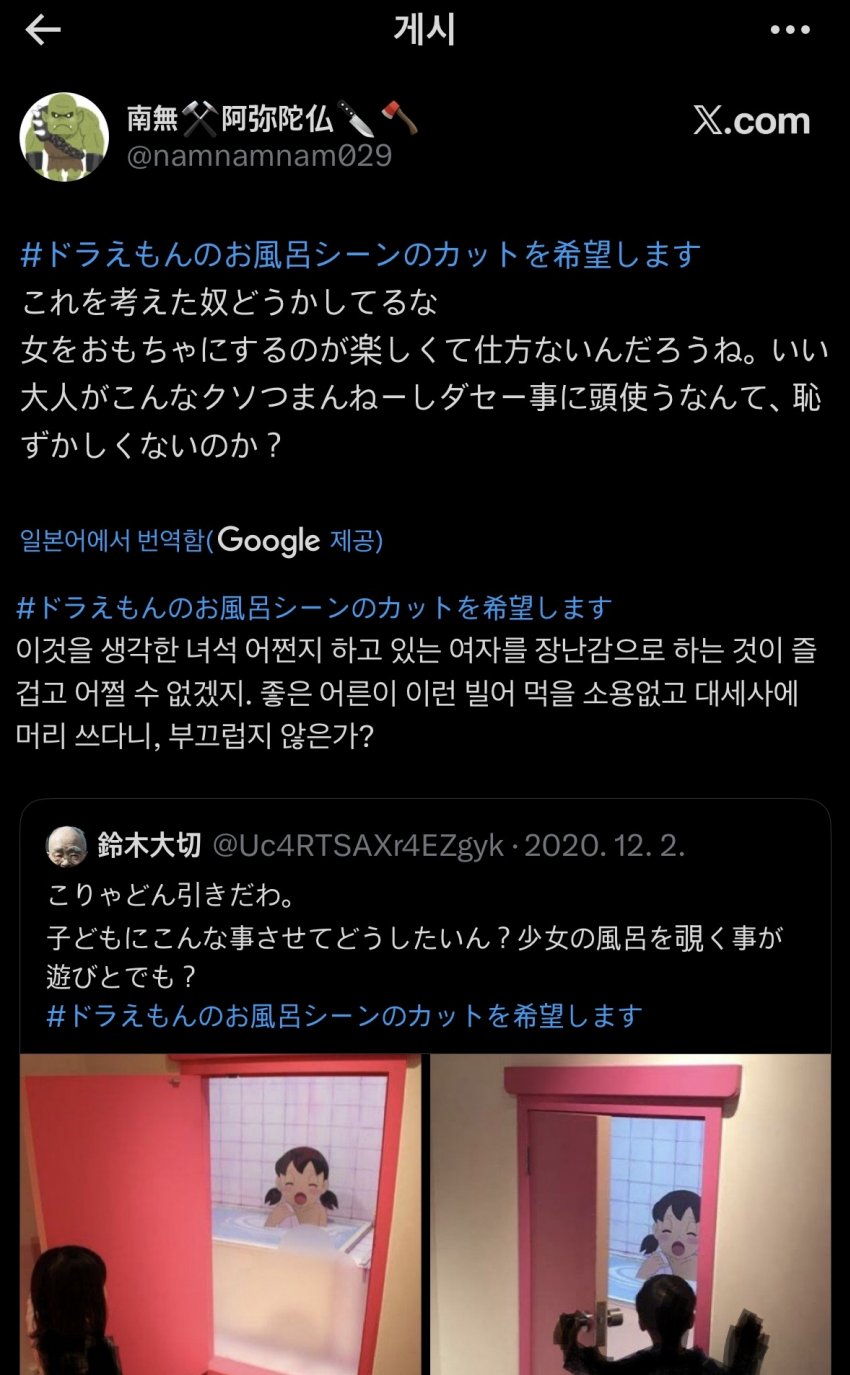Viewport: 850px width, 1375px height.
Task: Open the namnamnam029 profile avatar
Action: click(x=64, y=137)
